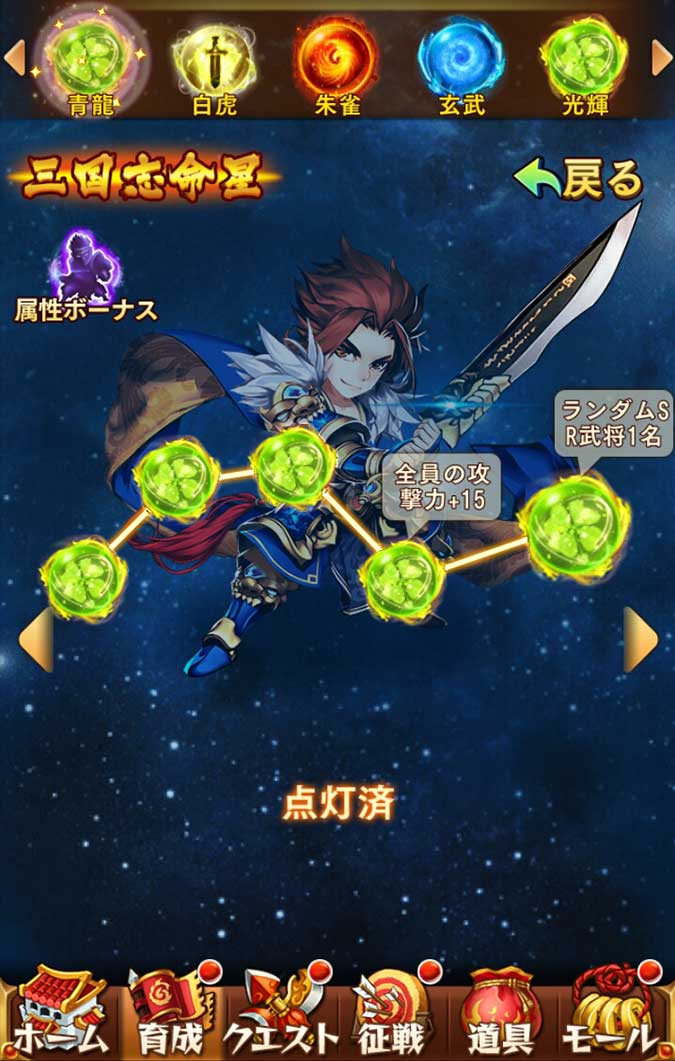Switch to the 朱雀 tab
Screen dimensions: 675x1061
point(336,60)
